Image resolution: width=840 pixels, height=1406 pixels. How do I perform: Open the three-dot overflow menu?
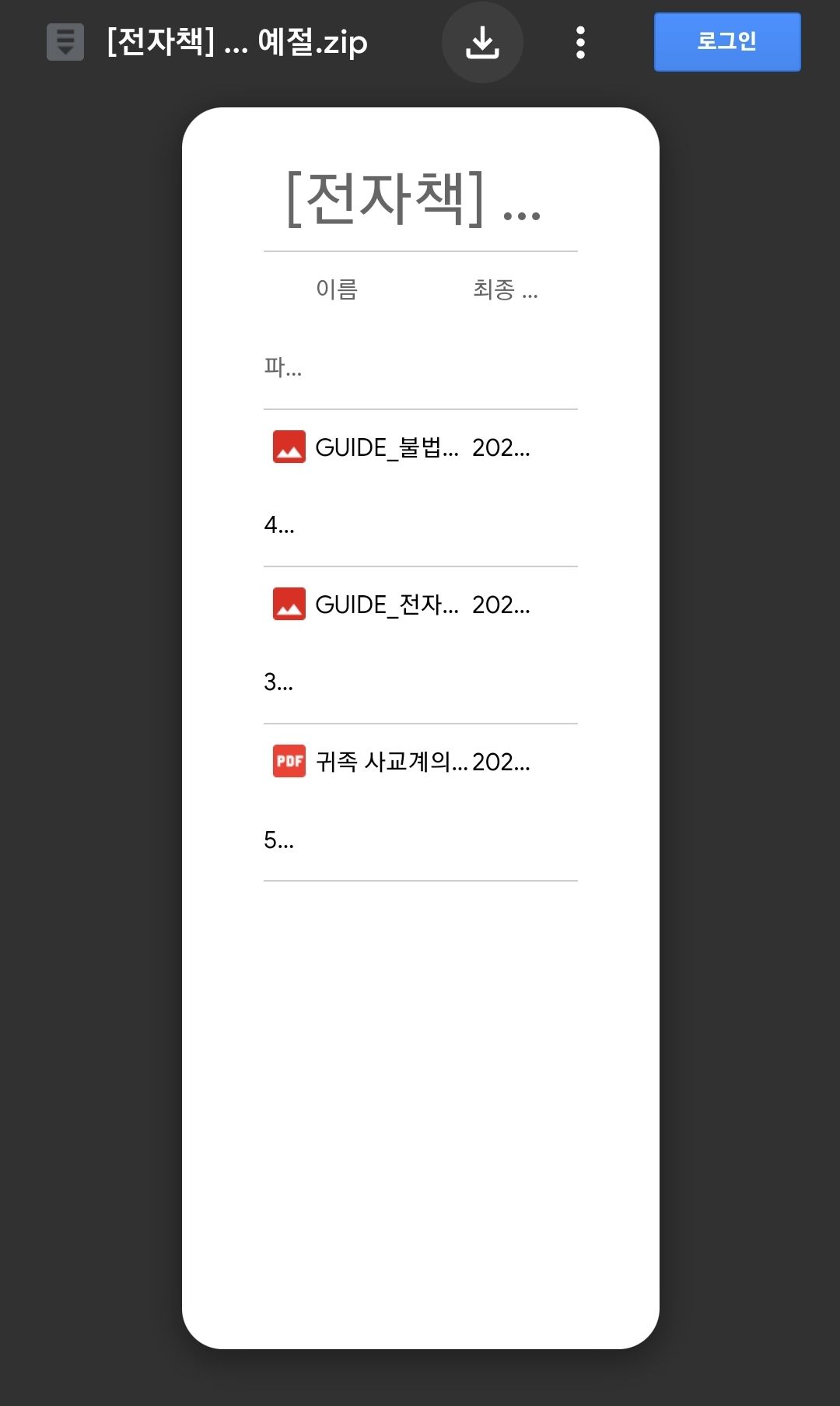(x=580, y=43)
